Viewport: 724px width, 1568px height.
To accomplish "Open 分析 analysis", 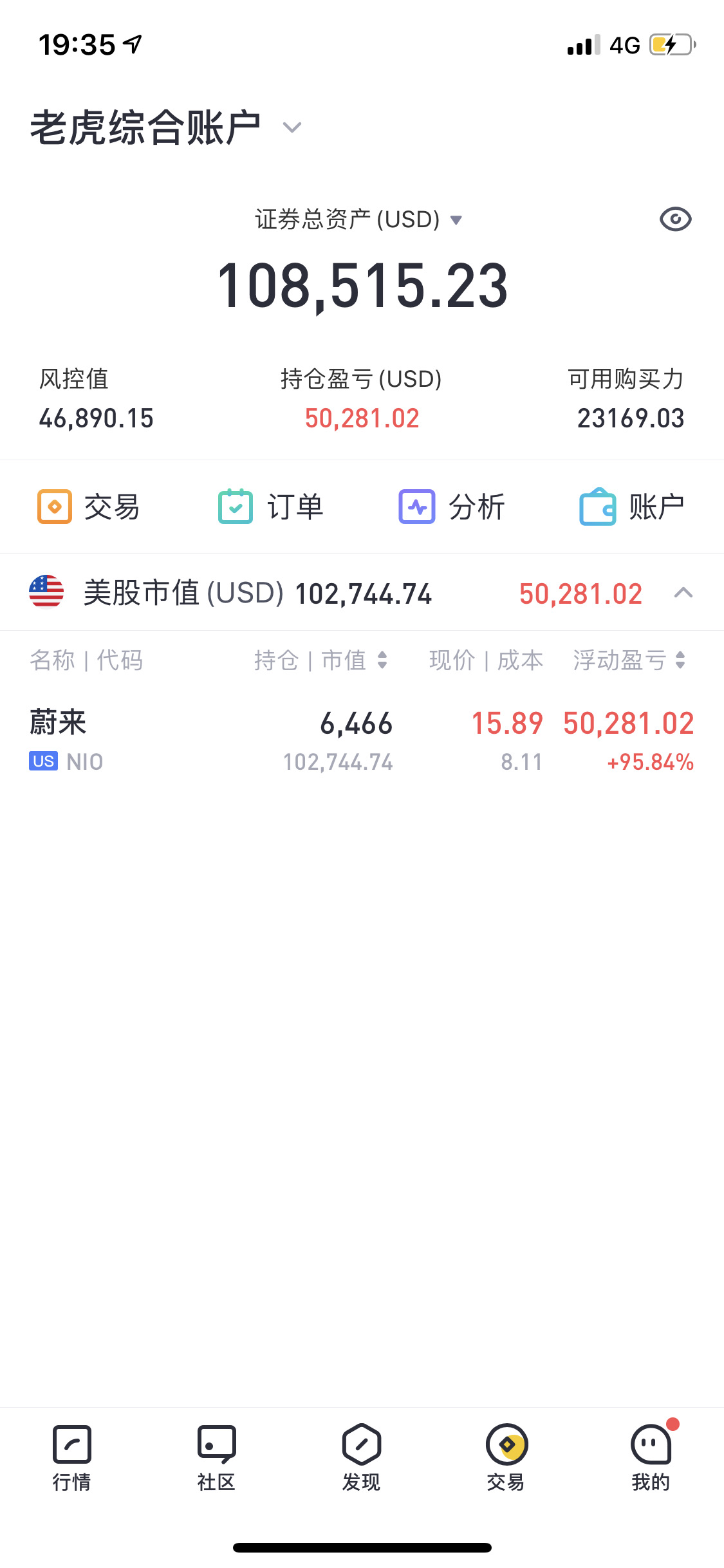I will click(x=452, y=507).
